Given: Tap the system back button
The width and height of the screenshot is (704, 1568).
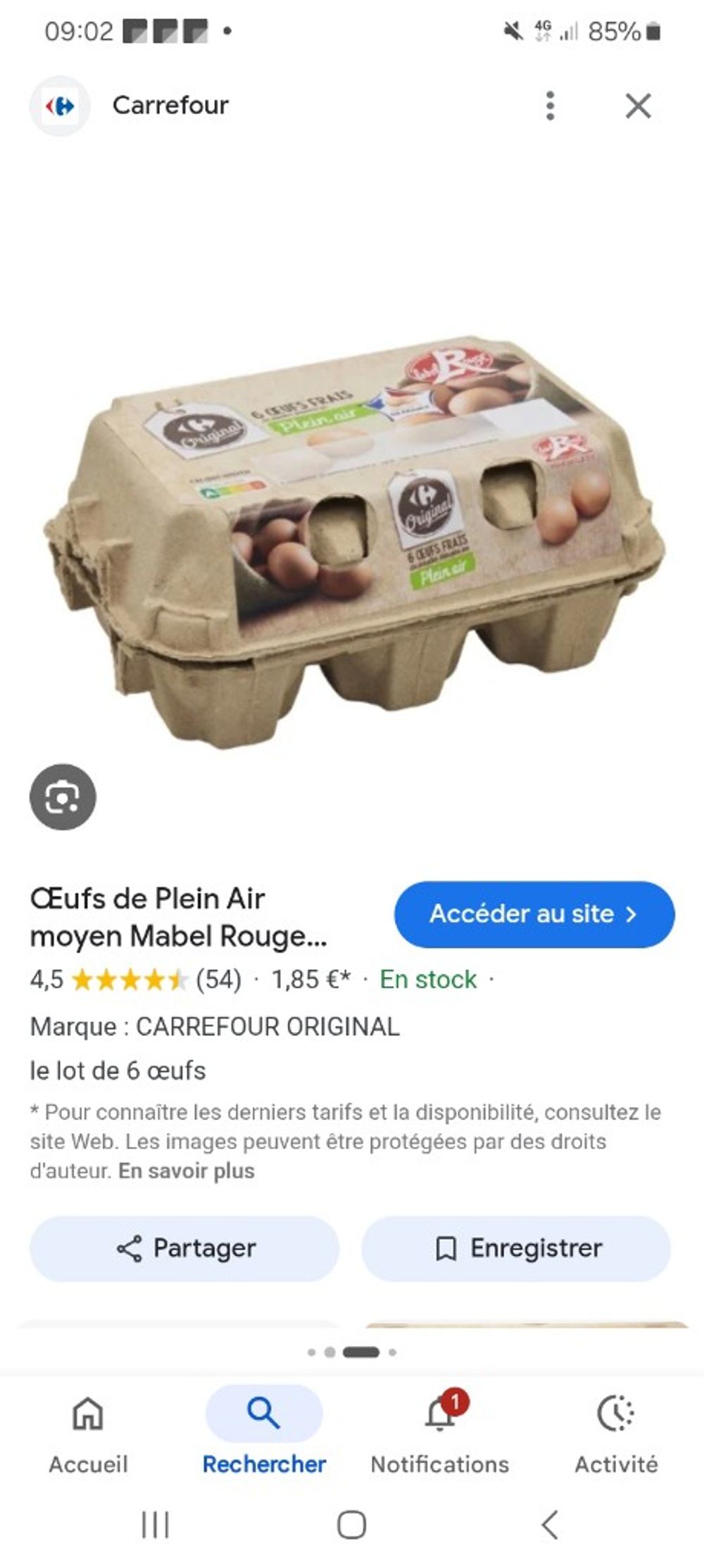Looking at the screenshot, I should (550, 1525).
